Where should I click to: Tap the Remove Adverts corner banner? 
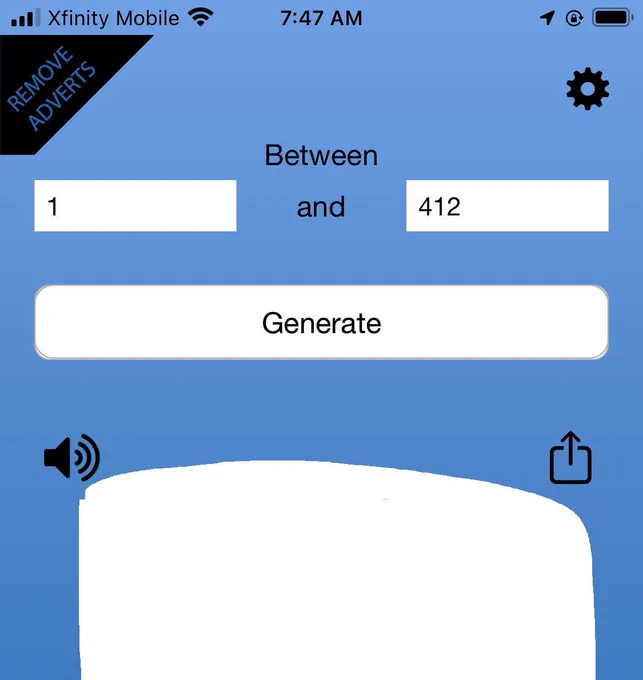pos(52,87)
